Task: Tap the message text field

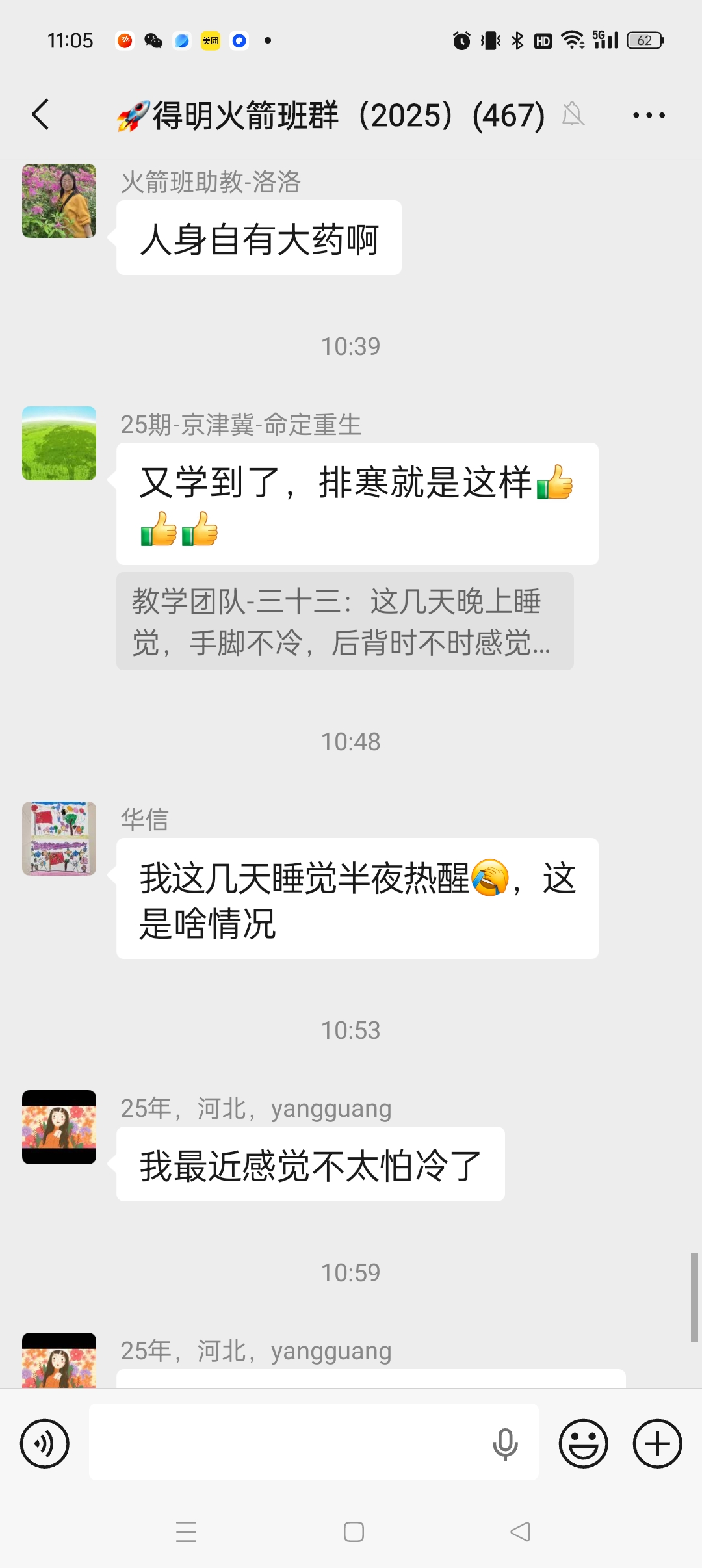Action: coord(286,1442)
